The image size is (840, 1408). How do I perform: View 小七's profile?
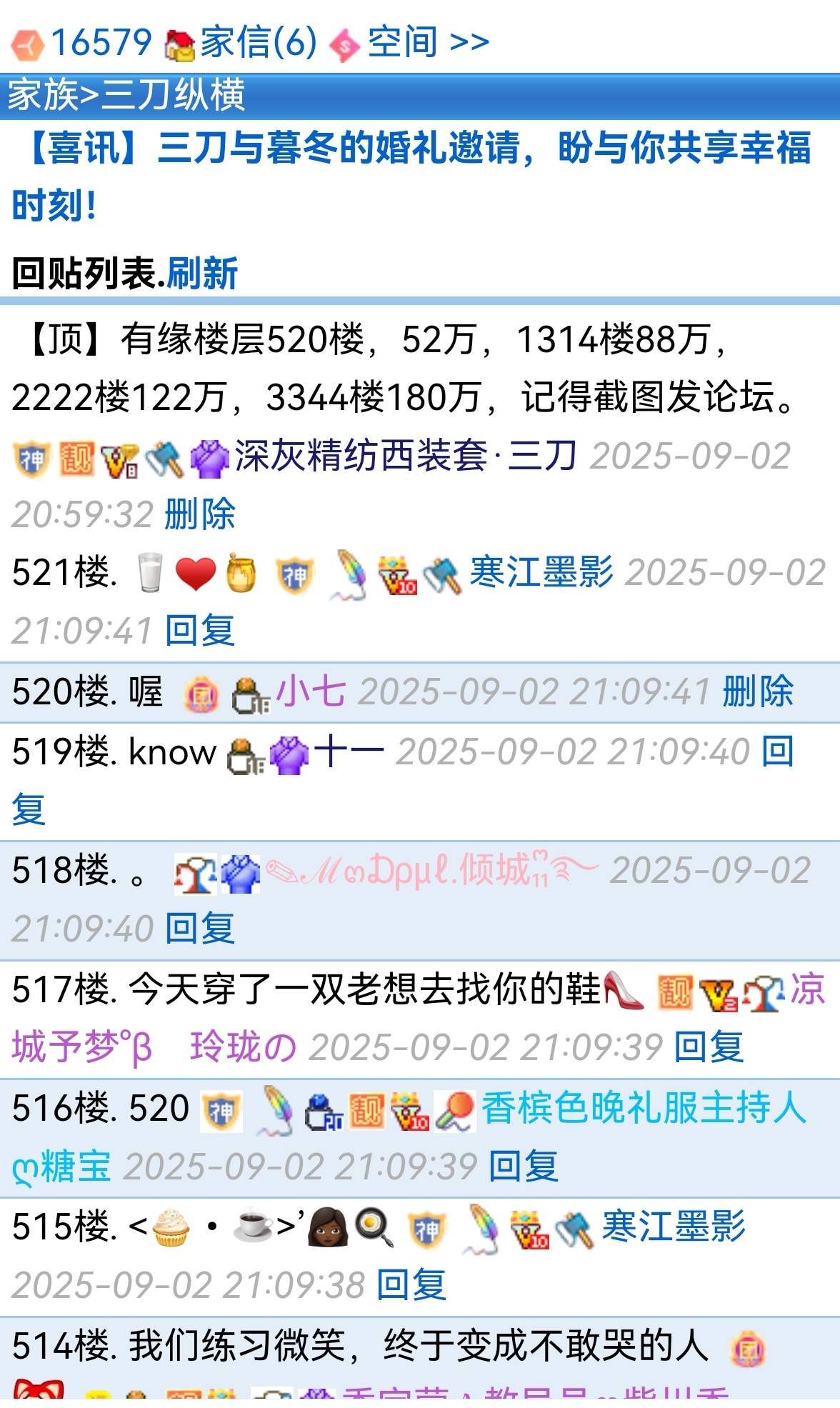(x=311, y=691)
